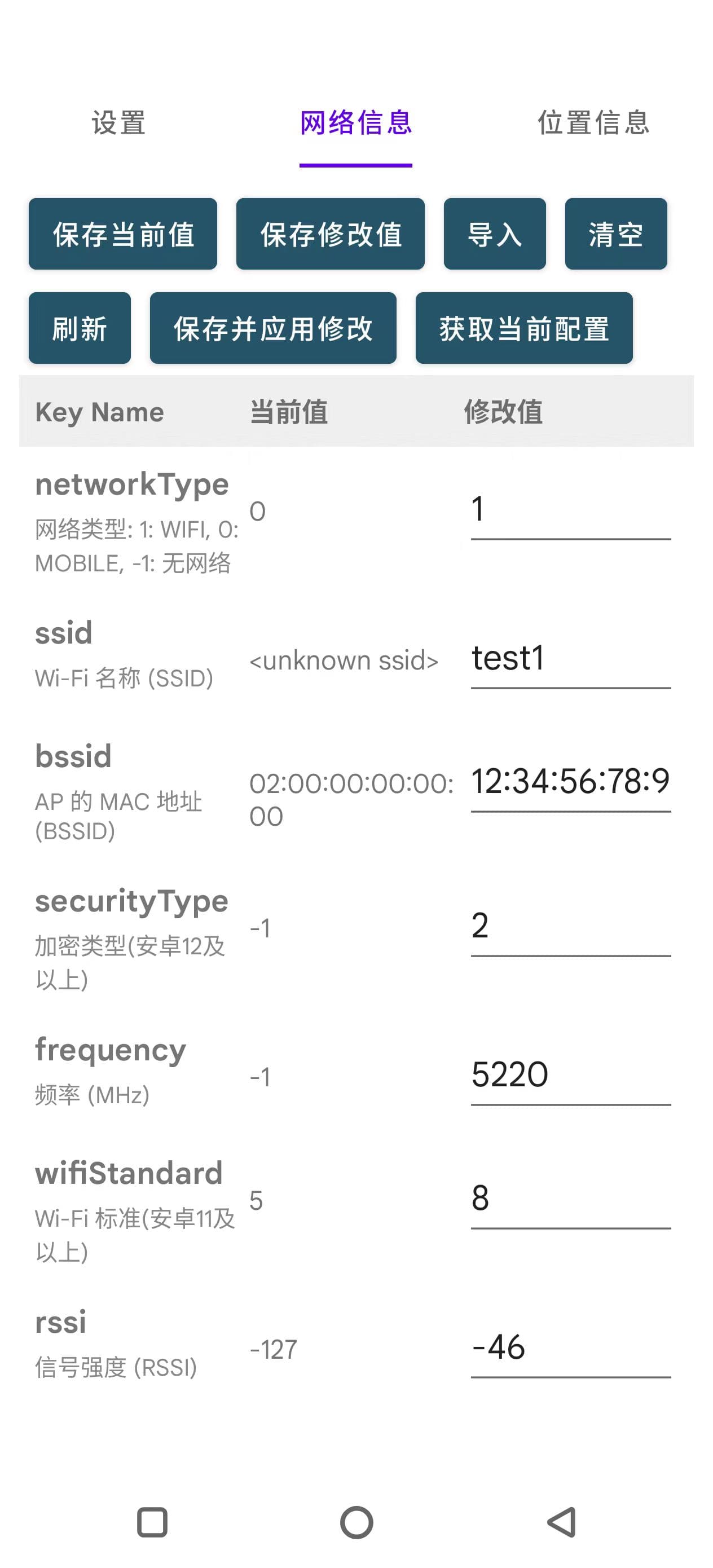Fetch config with 获取当前配置 button

point(523,328)
